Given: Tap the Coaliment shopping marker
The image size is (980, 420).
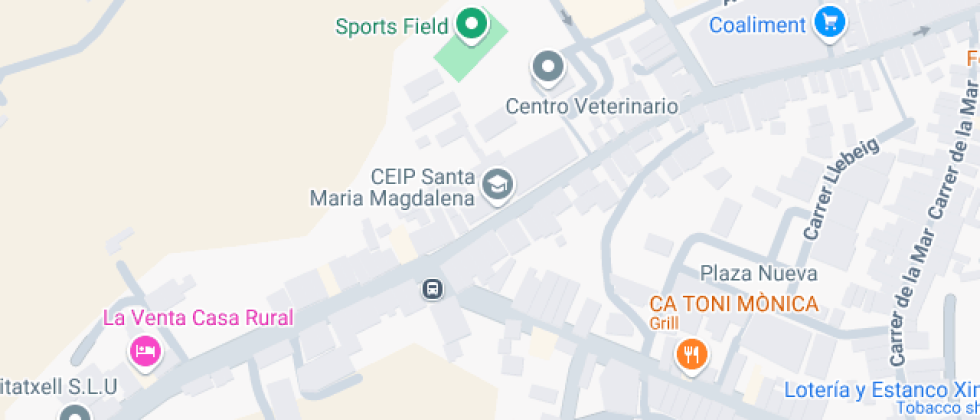Looking at the screenshot, I should tap(829, 22).
